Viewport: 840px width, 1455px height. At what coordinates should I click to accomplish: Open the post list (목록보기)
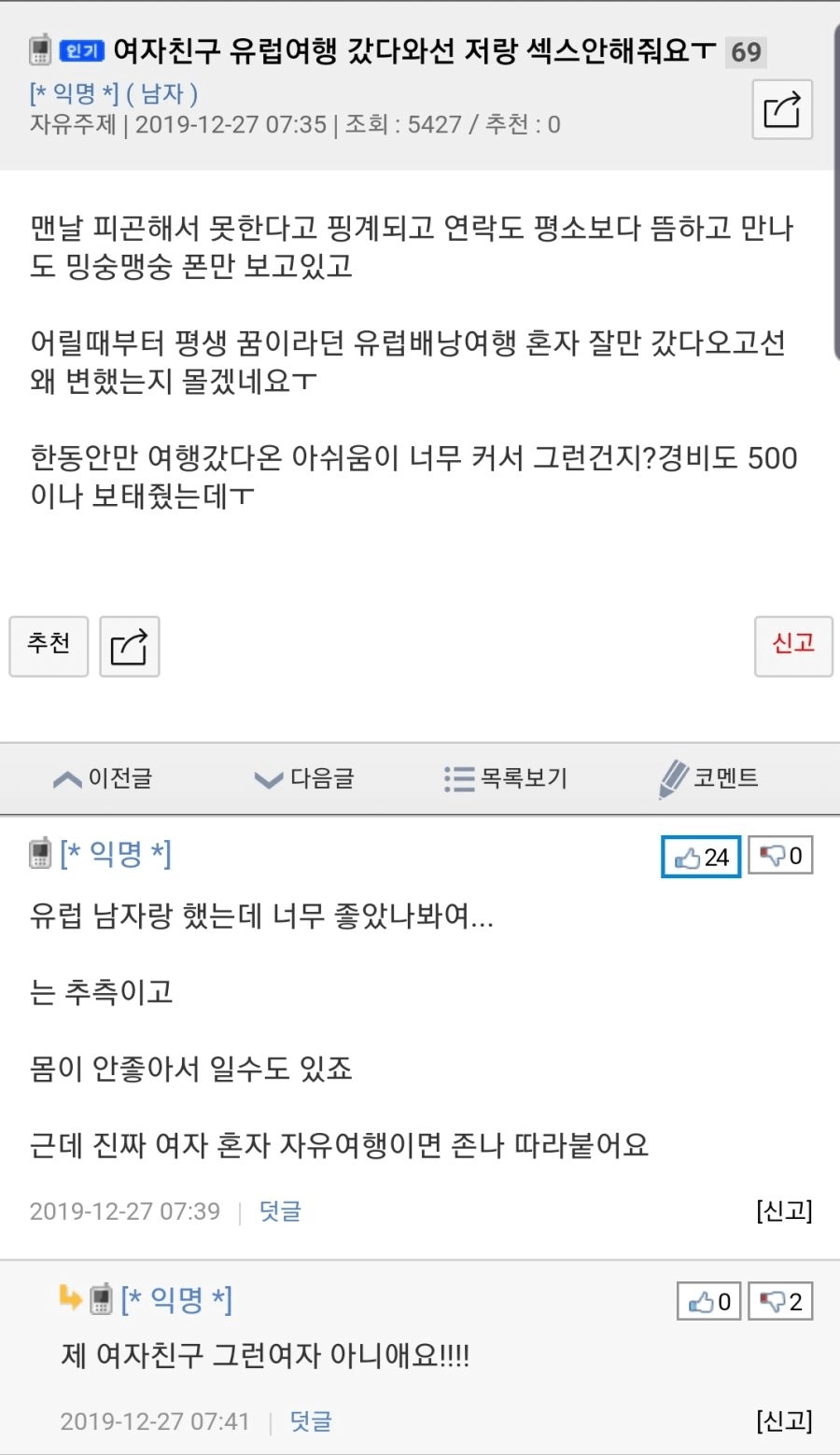click(x=505, y=778)
